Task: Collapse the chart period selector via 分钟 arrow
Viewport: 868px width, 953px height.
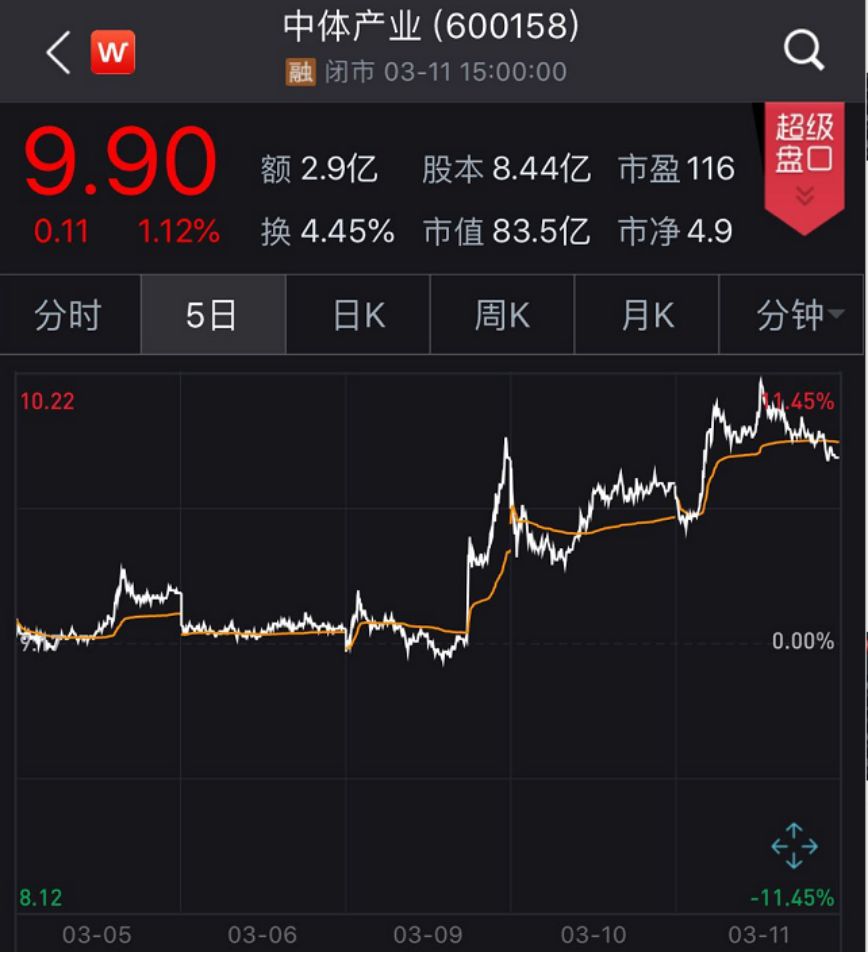Action: point(839,313)
